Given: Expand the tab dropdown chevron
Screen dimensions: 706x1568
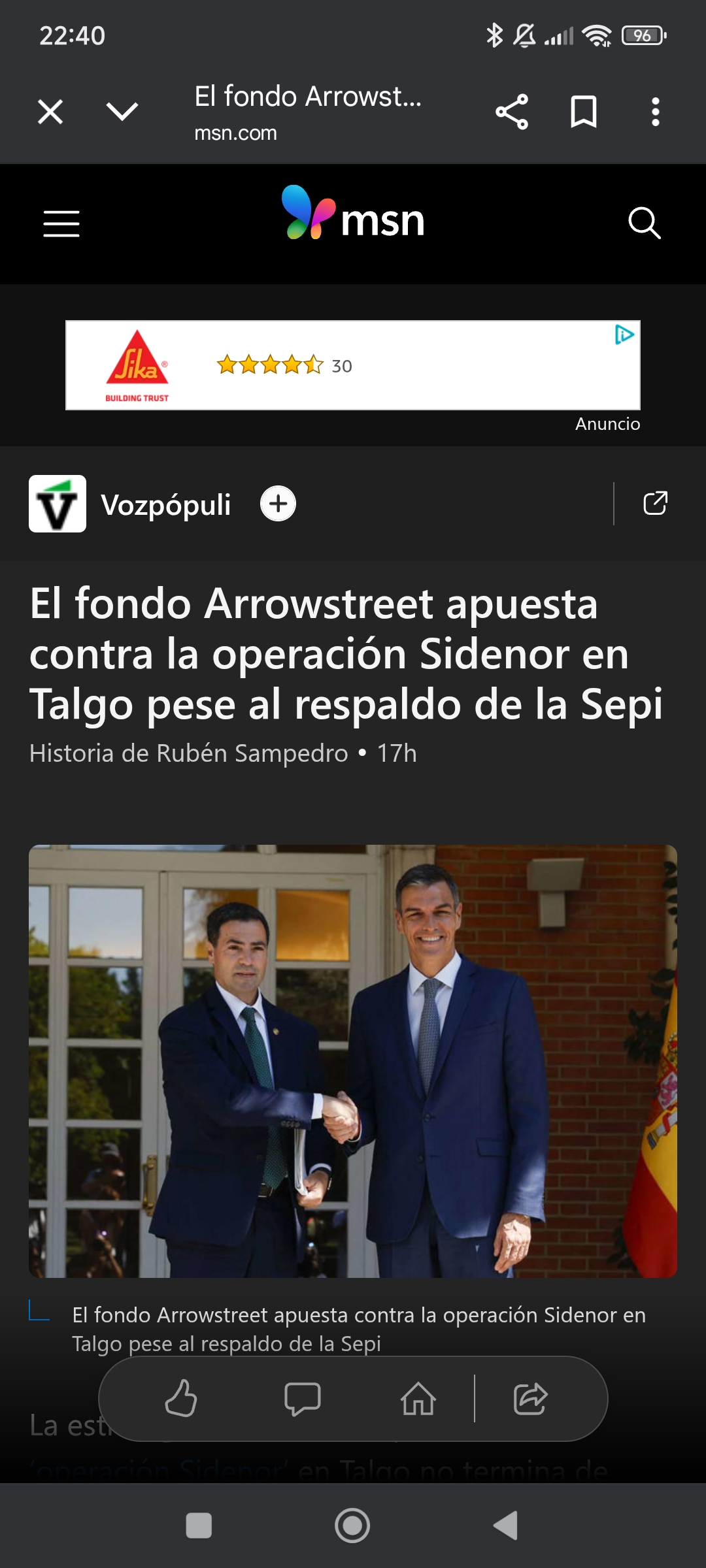Looking at the screenshot, I should (x=122, y=112).
